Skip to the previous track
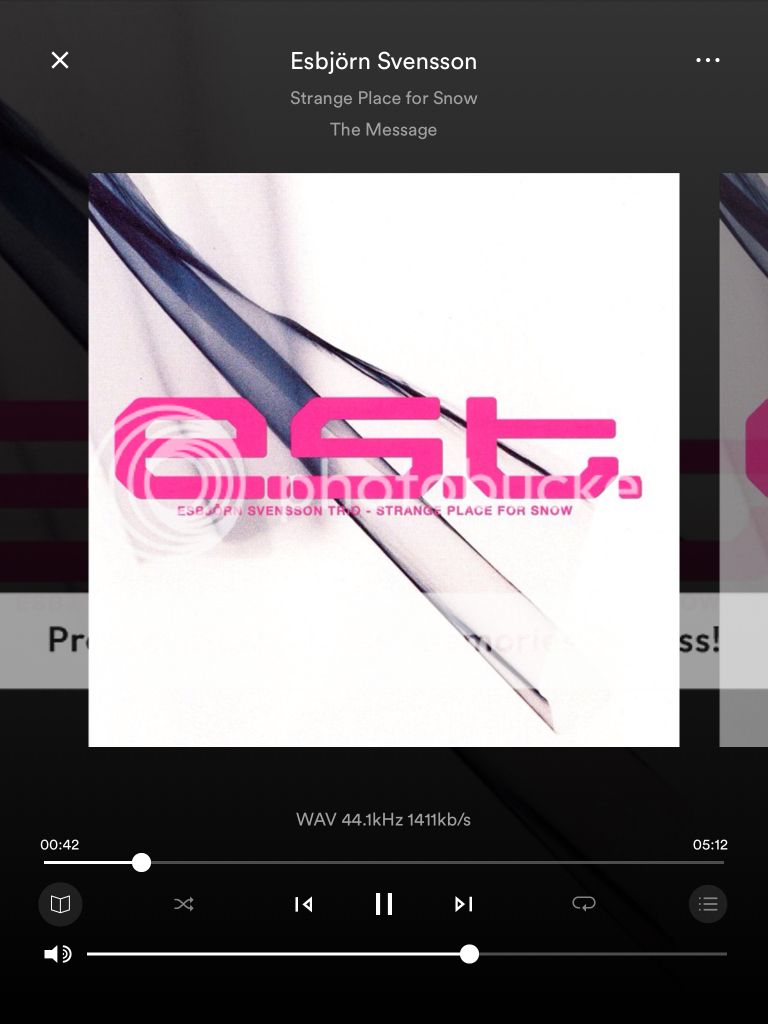 tap(303, 904)
